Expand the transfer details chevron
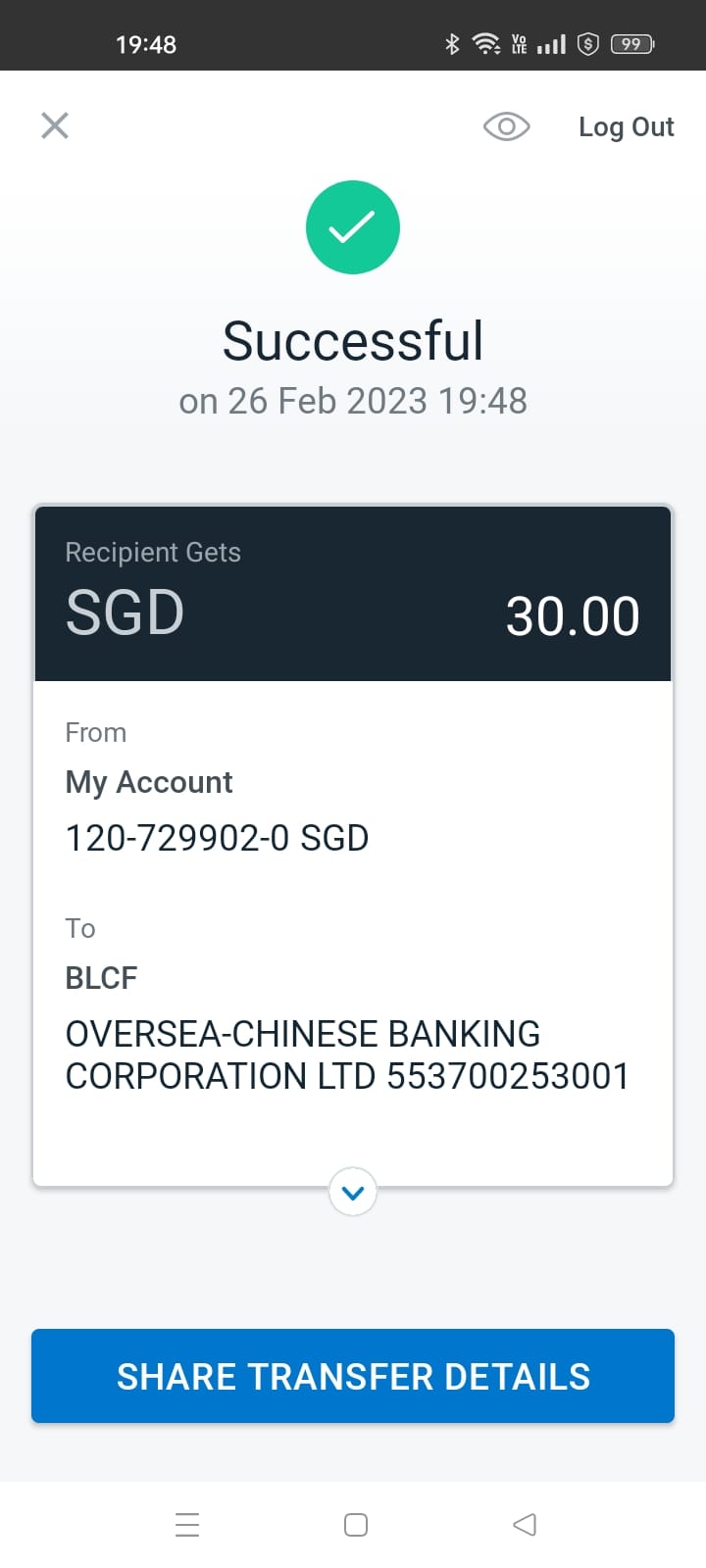The image size is (706, 1568). pyautogui.click(x=353, y=1192)
